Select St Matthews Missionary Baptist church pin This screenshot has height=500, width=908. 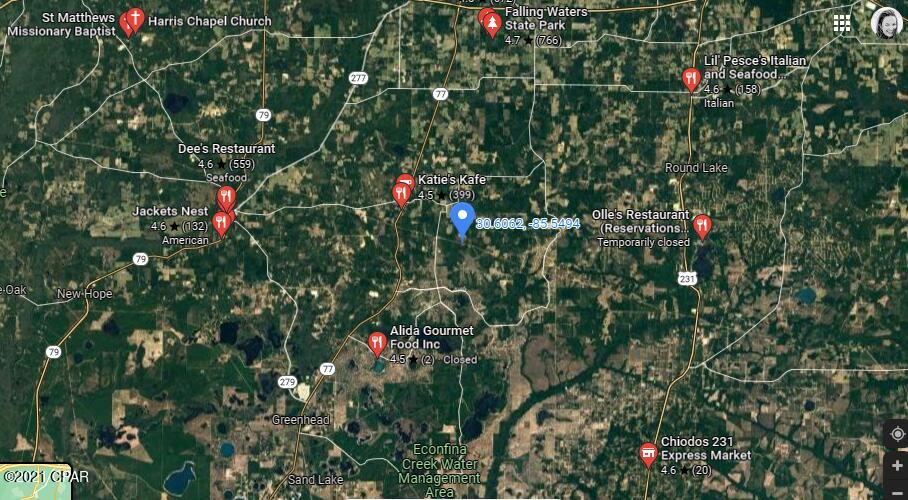tap(129, 21)
